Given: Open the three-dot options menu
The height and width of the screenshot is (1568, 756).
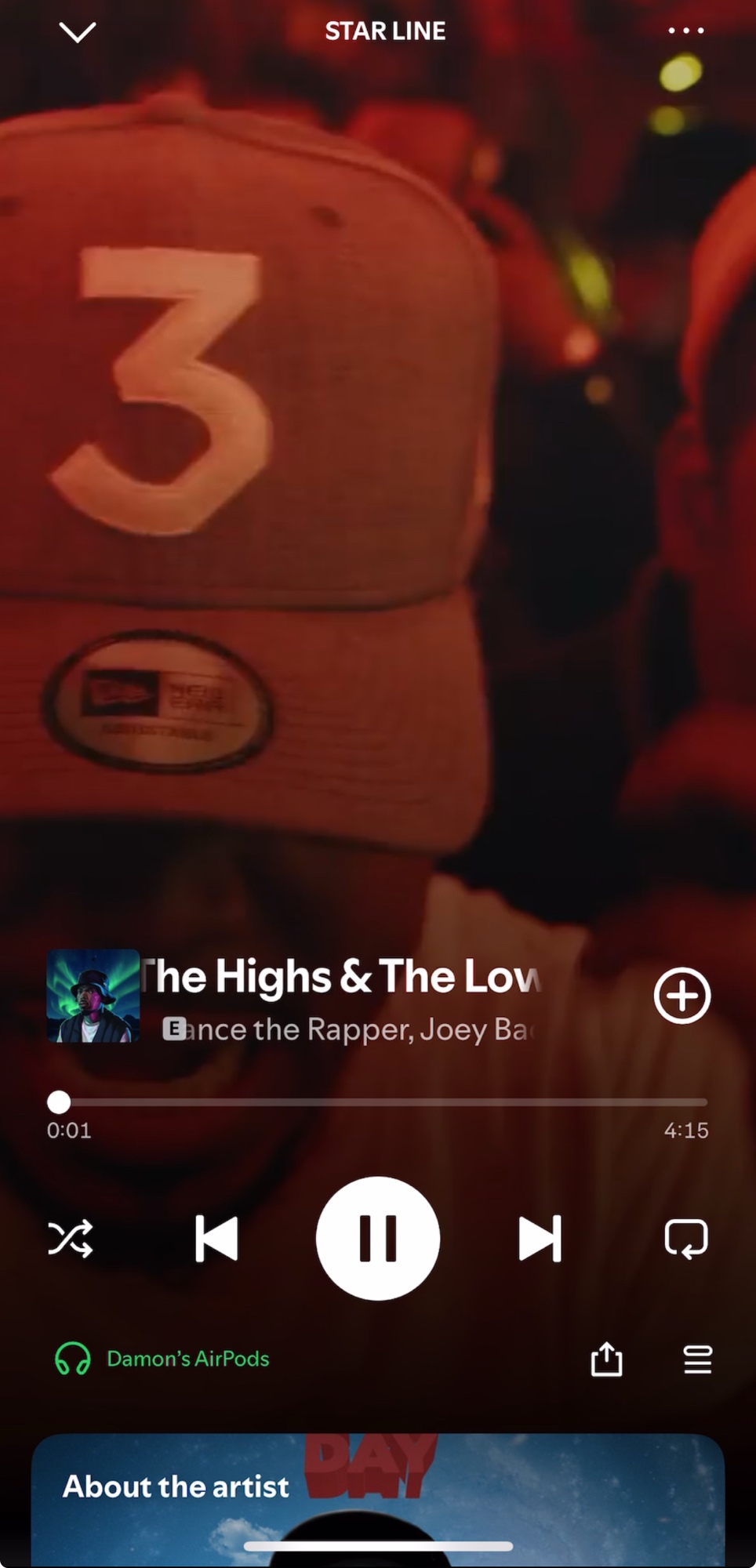Looking at the screenshot, I should click(x=685, y=31).
